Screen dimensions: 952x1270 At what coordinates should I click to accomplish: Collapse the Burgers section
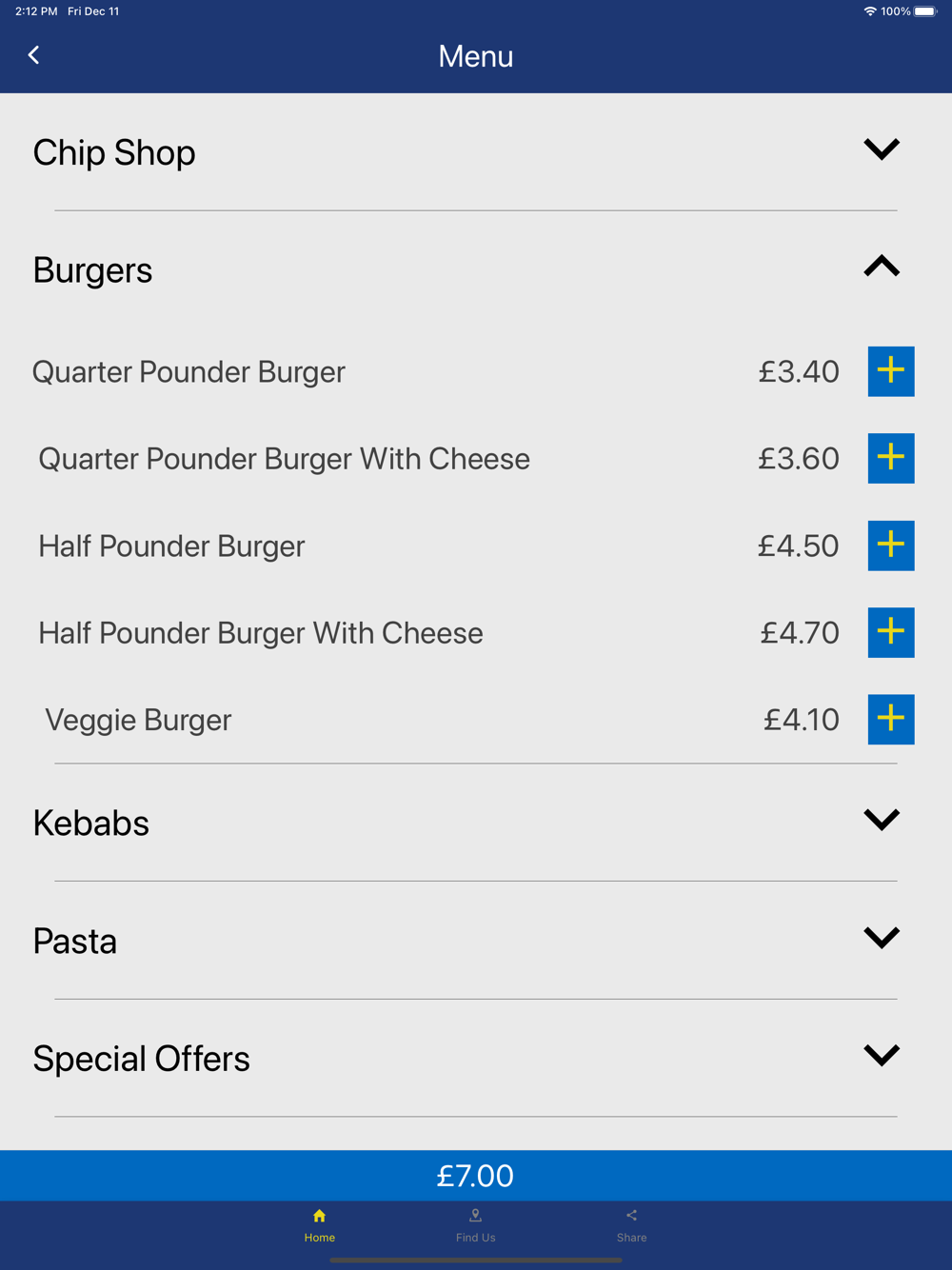pyautogui.click(x=881, y=268)
